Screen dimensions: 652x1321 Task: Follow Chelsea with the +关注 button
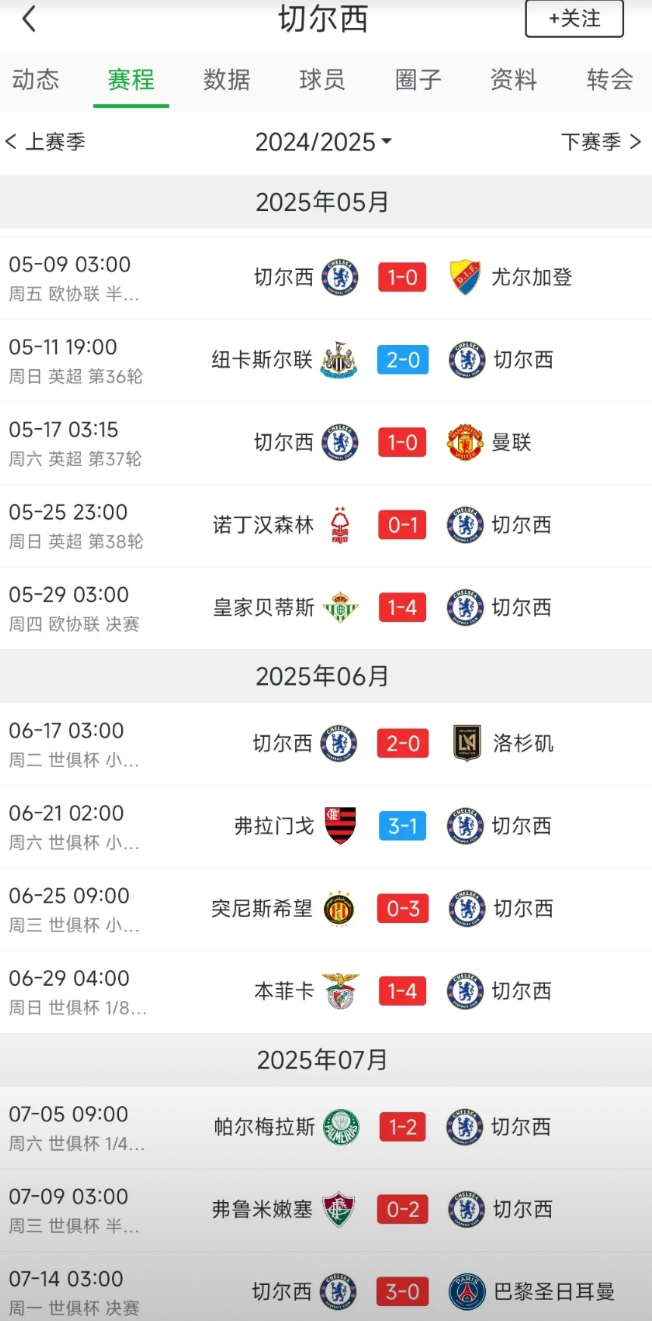[x=574, y=19]
